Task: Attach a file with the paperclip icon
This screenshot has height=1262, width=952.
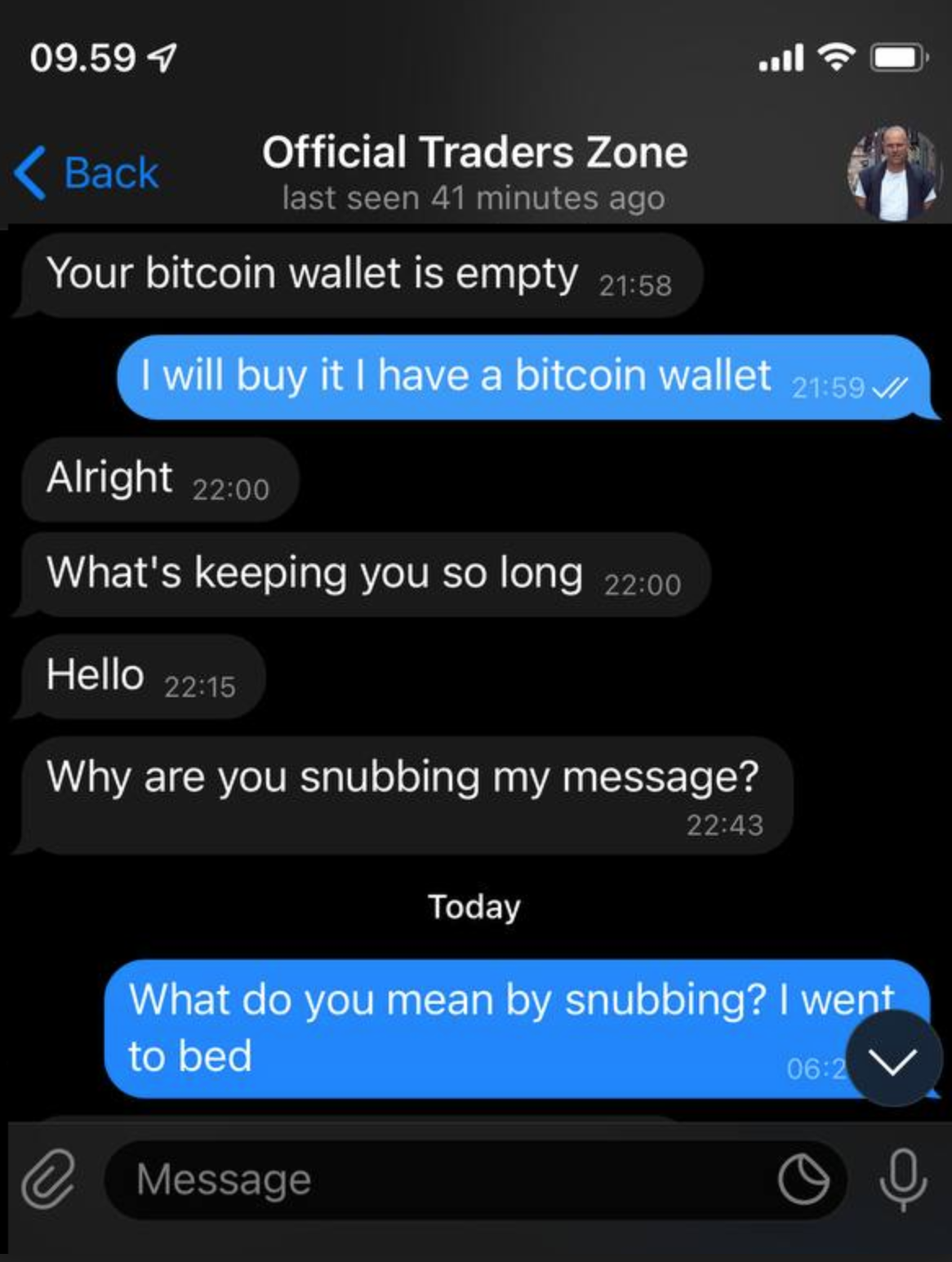Action: click(49, 1180)
